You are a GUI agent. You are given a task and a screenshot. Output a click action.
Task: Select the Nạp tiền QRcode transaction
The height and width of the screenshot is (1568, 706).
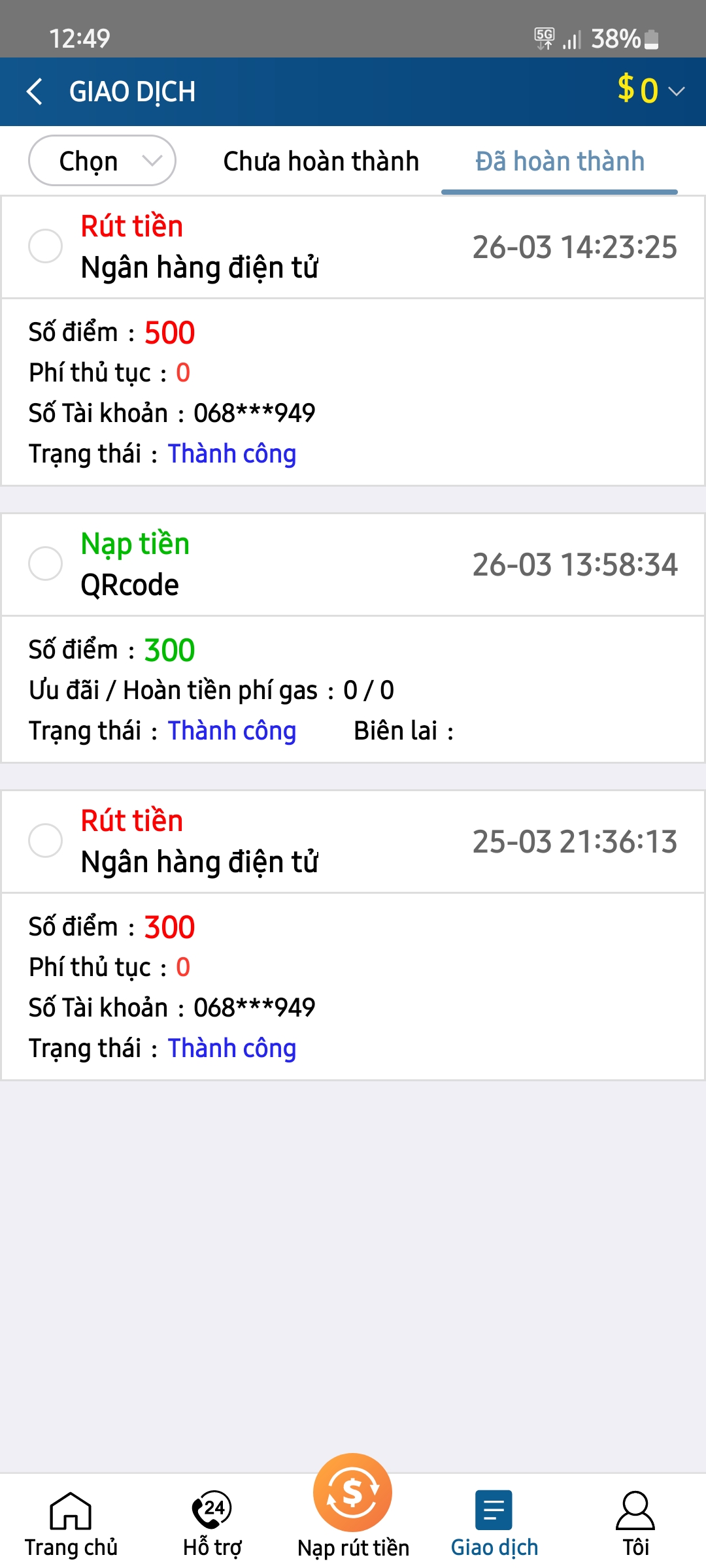pyautogui.click(x=46, y=564)
